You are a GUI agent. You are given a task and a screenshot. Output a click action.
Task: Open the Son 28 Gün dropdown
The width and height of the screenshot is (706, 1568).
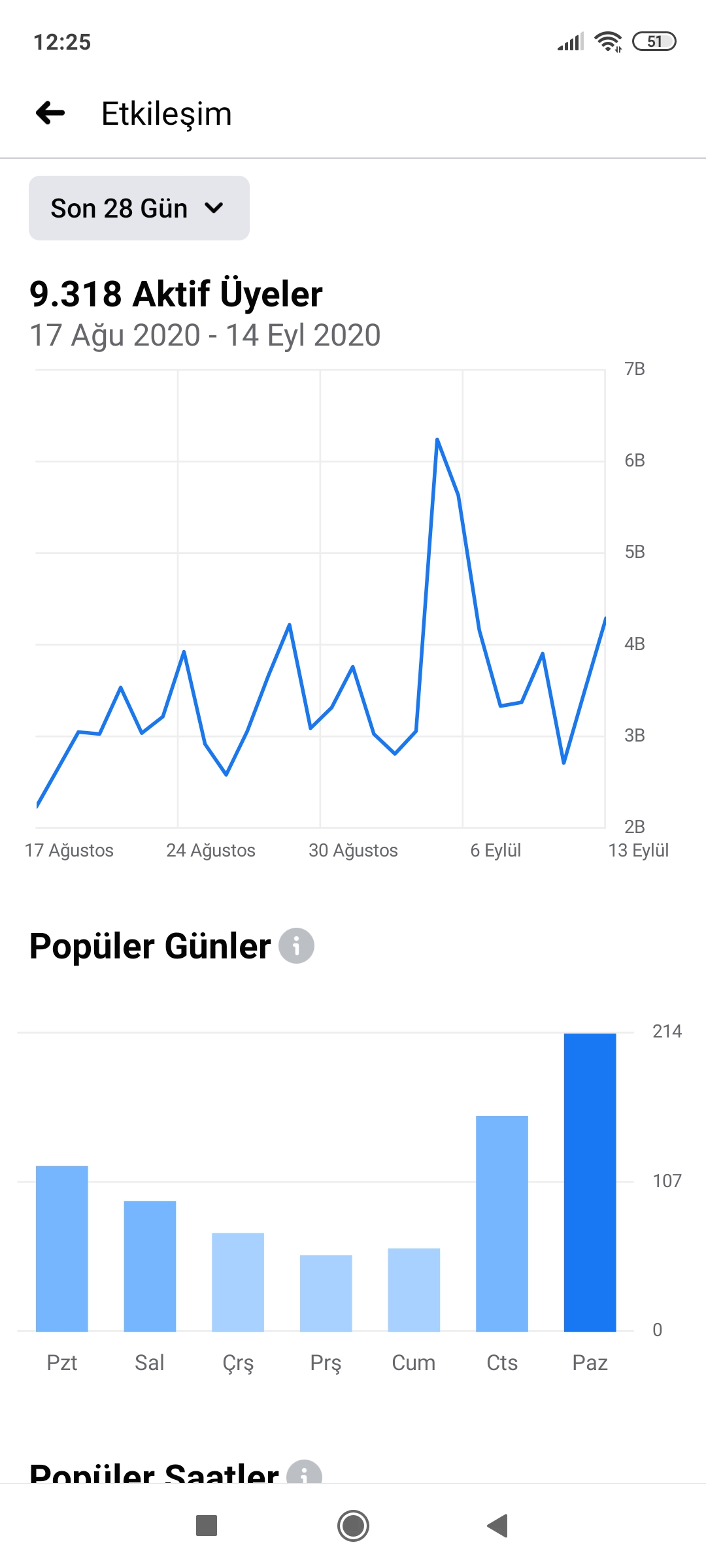[x=139, y=208]
